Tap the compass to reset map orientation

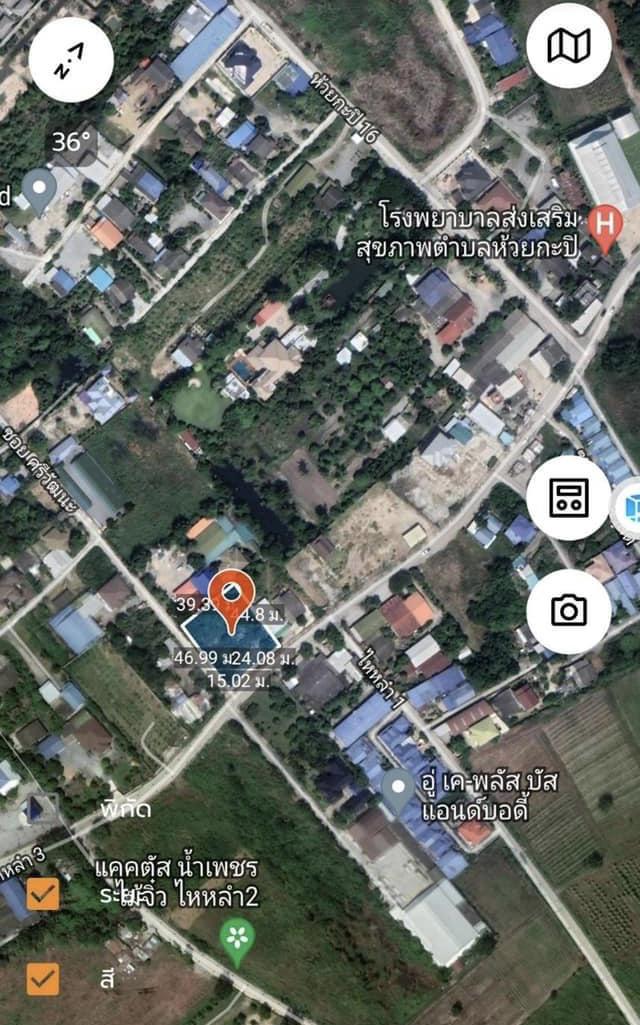(x=71, y=59)
